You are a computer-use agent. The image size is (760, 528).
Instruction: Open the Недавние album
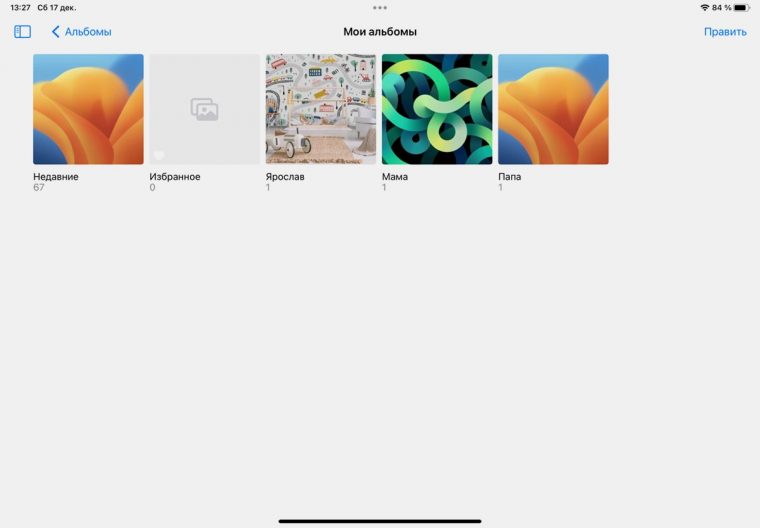click(x=88, y=109)
